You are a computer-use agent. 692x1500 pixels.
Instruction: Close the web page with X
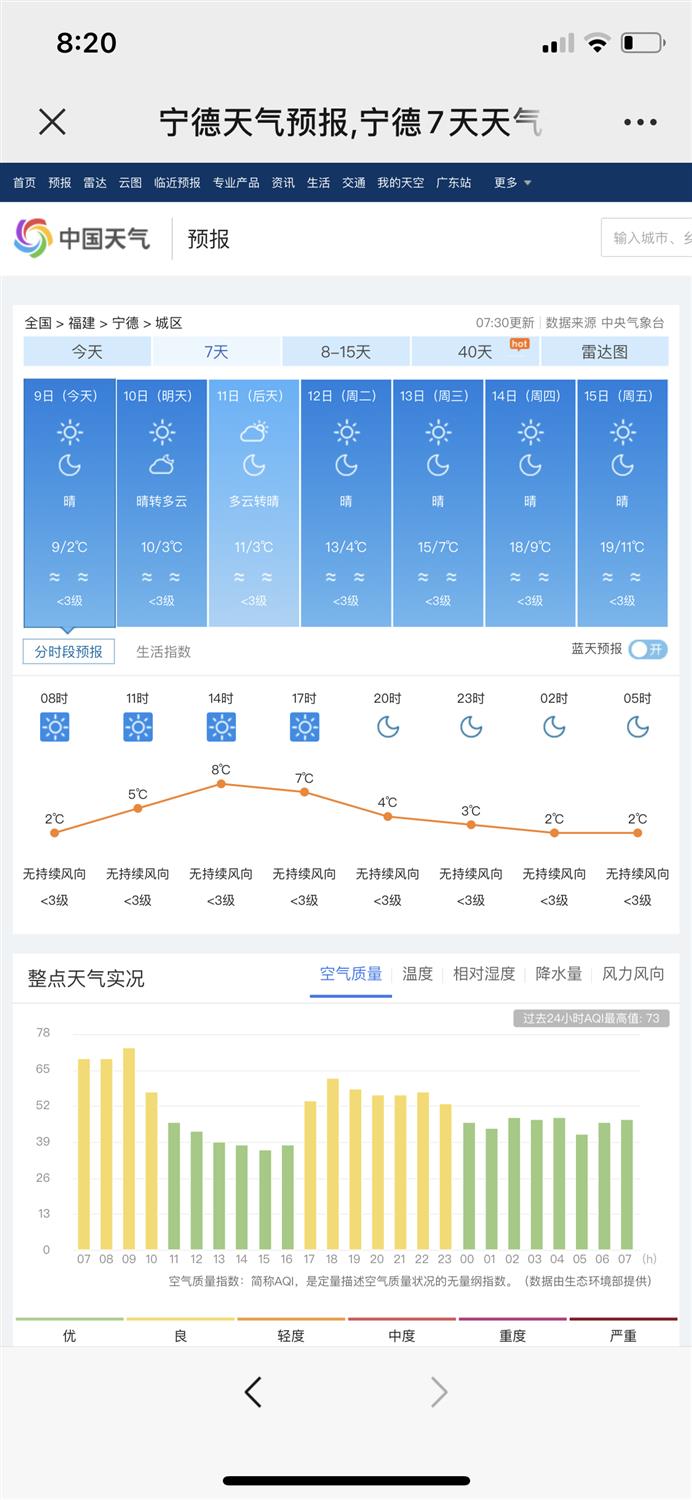pyautogui.click(x=52, y=122)
